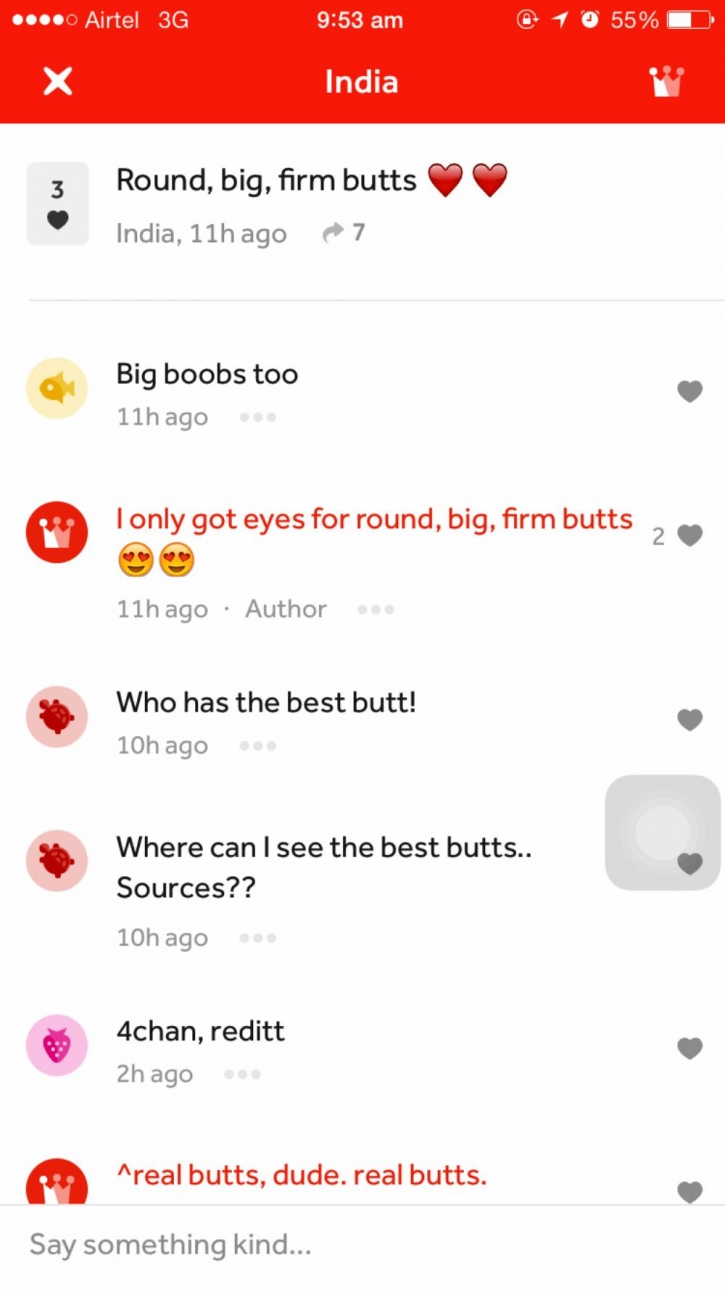Open options for '4chan, reditt' comment
This screenshot has width=725, height=1289.
242,1074
